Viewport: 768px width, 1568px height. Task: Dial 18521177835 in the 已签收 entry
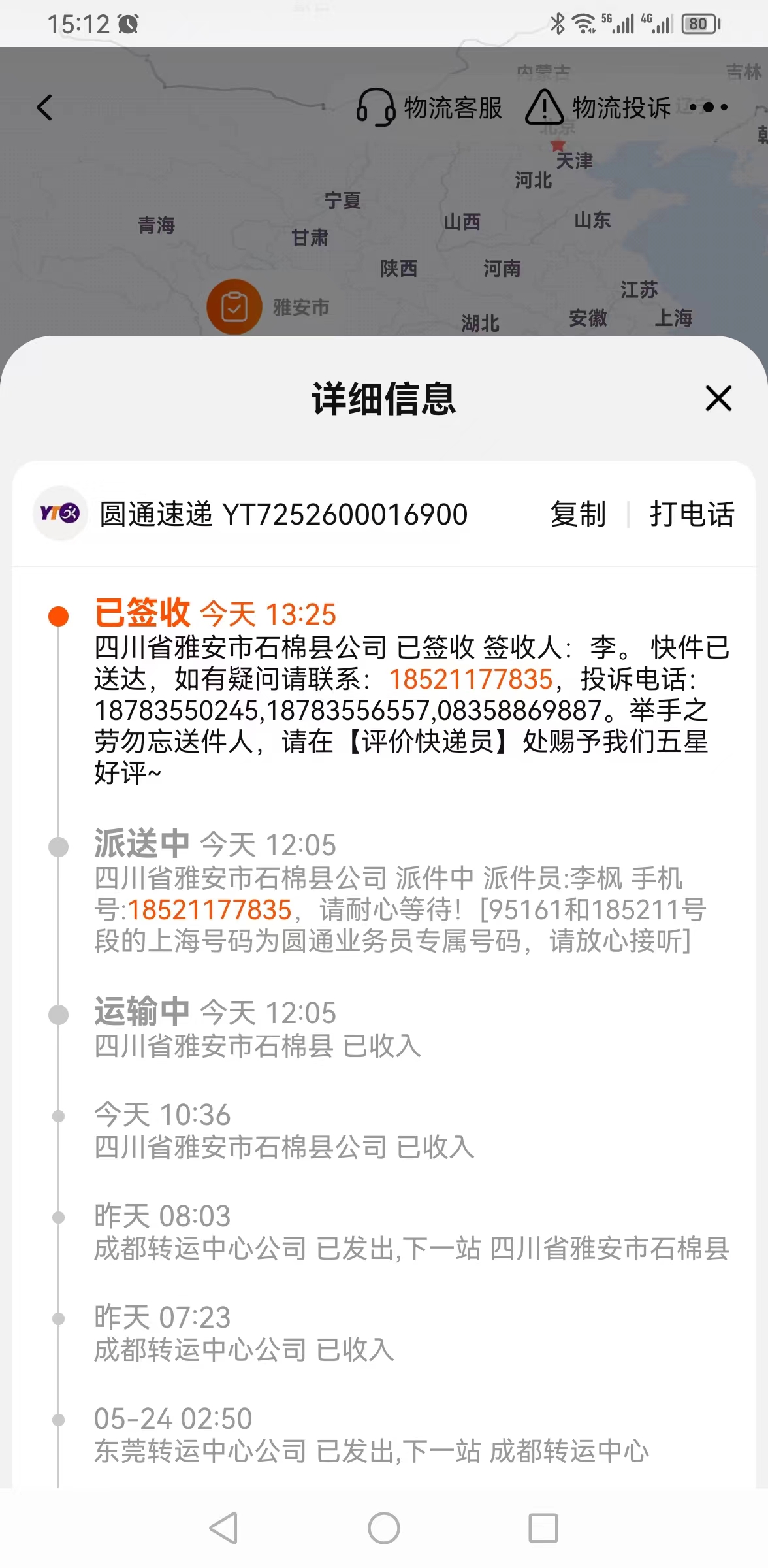click(x=471, y=679)
